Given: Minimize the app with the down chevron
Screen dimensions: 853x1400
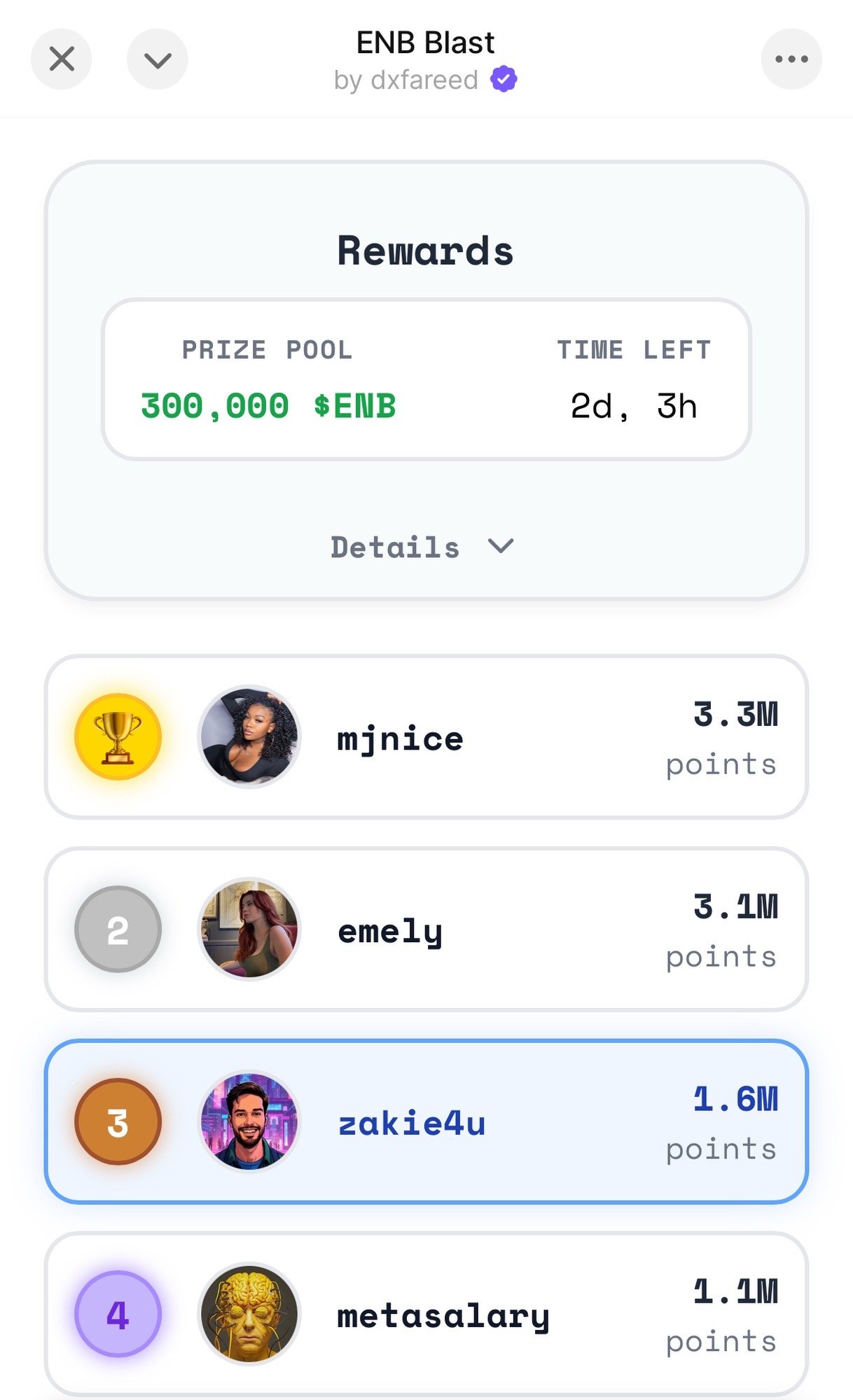Looking at the screenshot, I should (x=158, y=59).
